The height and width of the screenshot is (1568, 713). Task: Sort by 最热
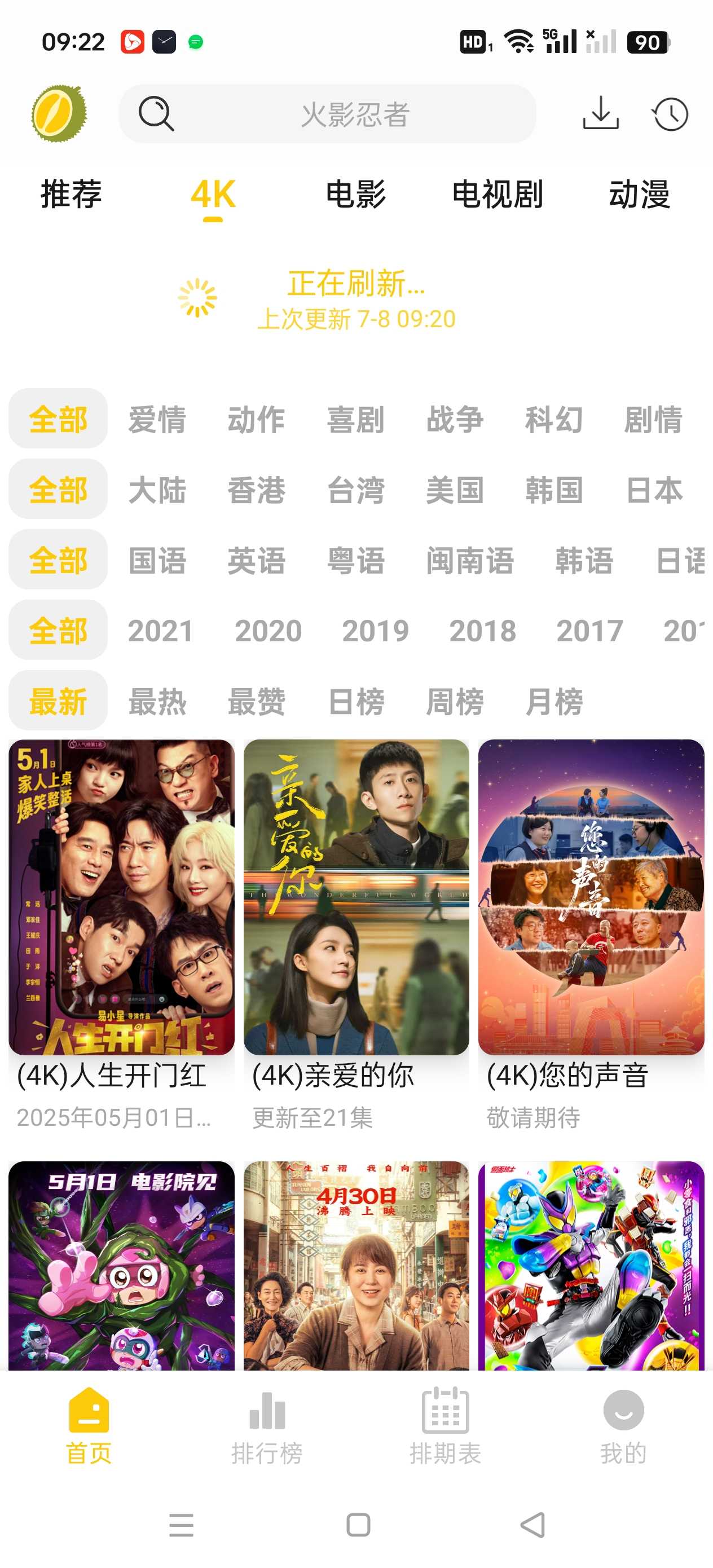[157, 701]
